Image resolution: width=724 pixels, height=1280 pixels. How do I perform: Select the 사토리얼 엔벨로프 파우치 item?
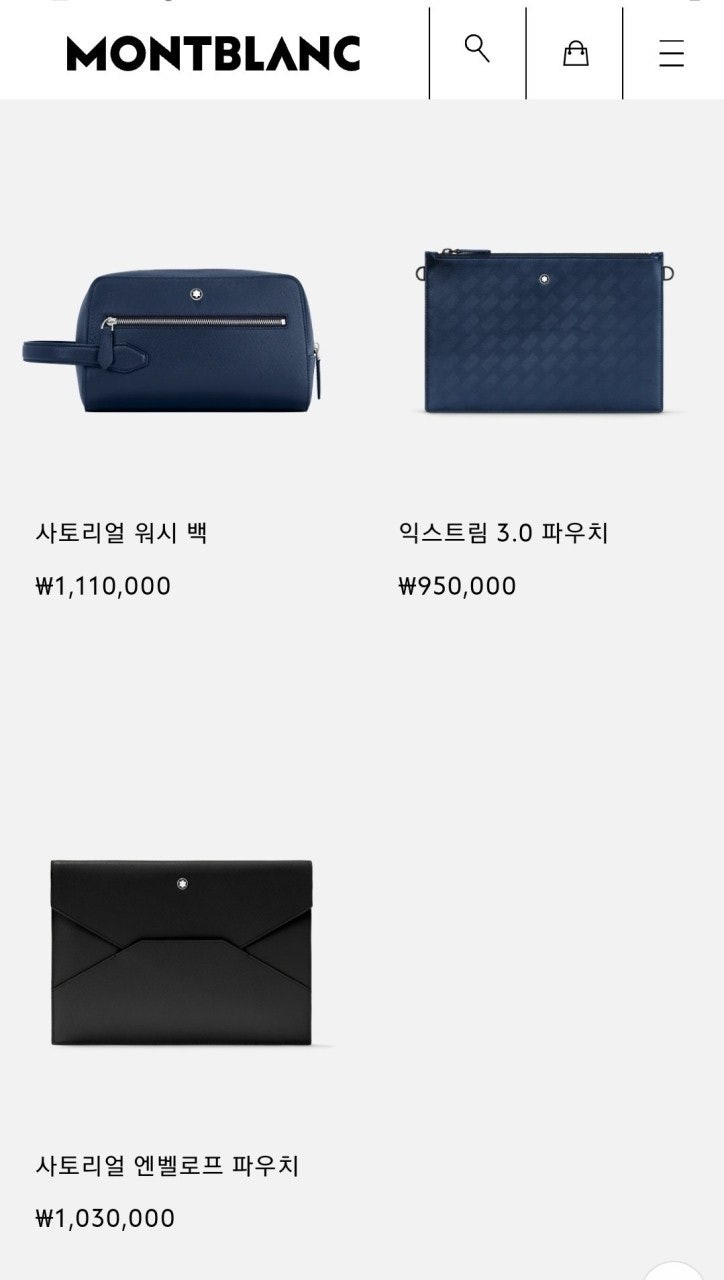click(x=182, y=952)
